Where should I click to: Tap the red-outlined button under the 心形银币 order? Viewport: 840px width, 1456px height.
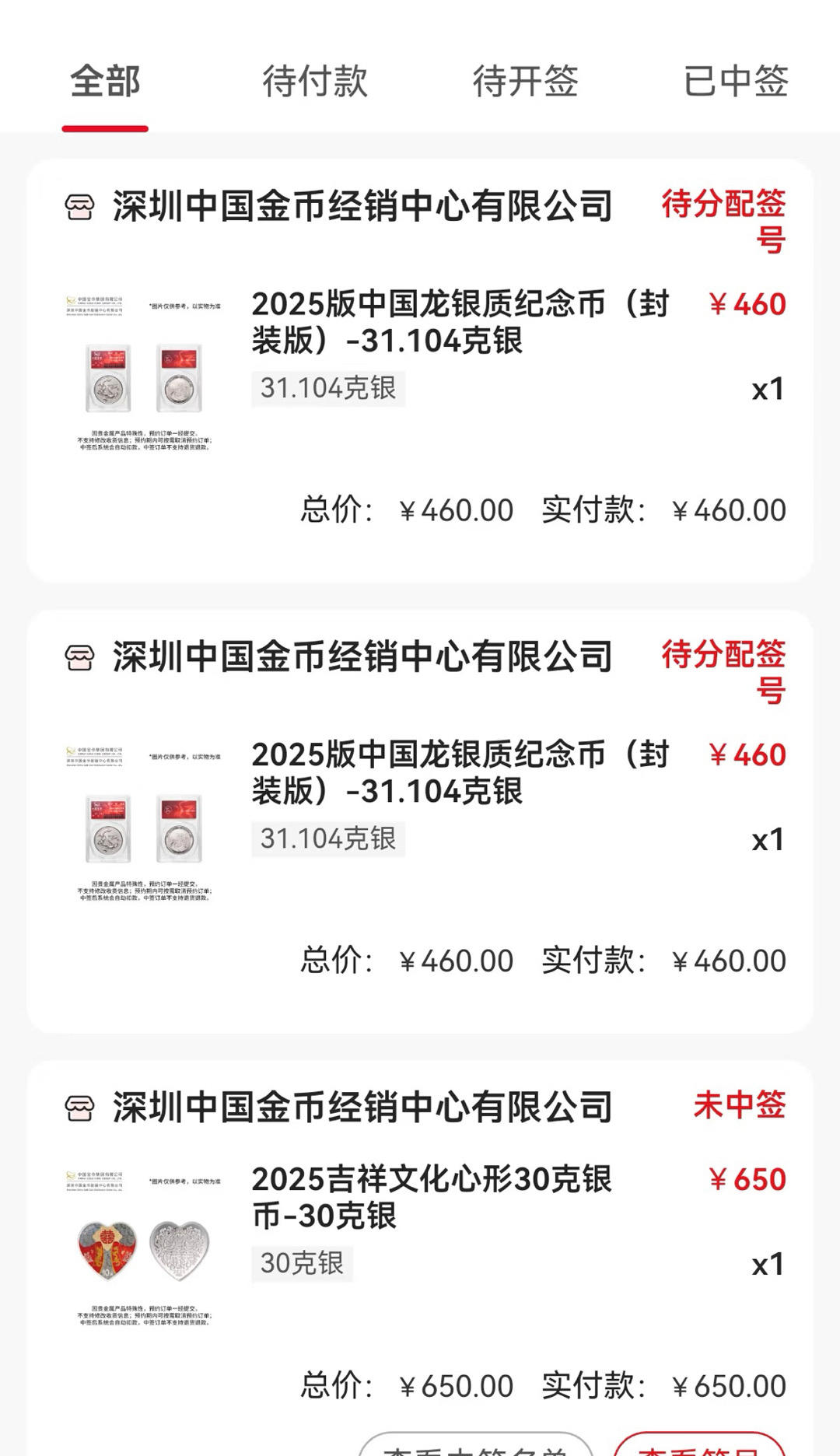coord(700,1445)
